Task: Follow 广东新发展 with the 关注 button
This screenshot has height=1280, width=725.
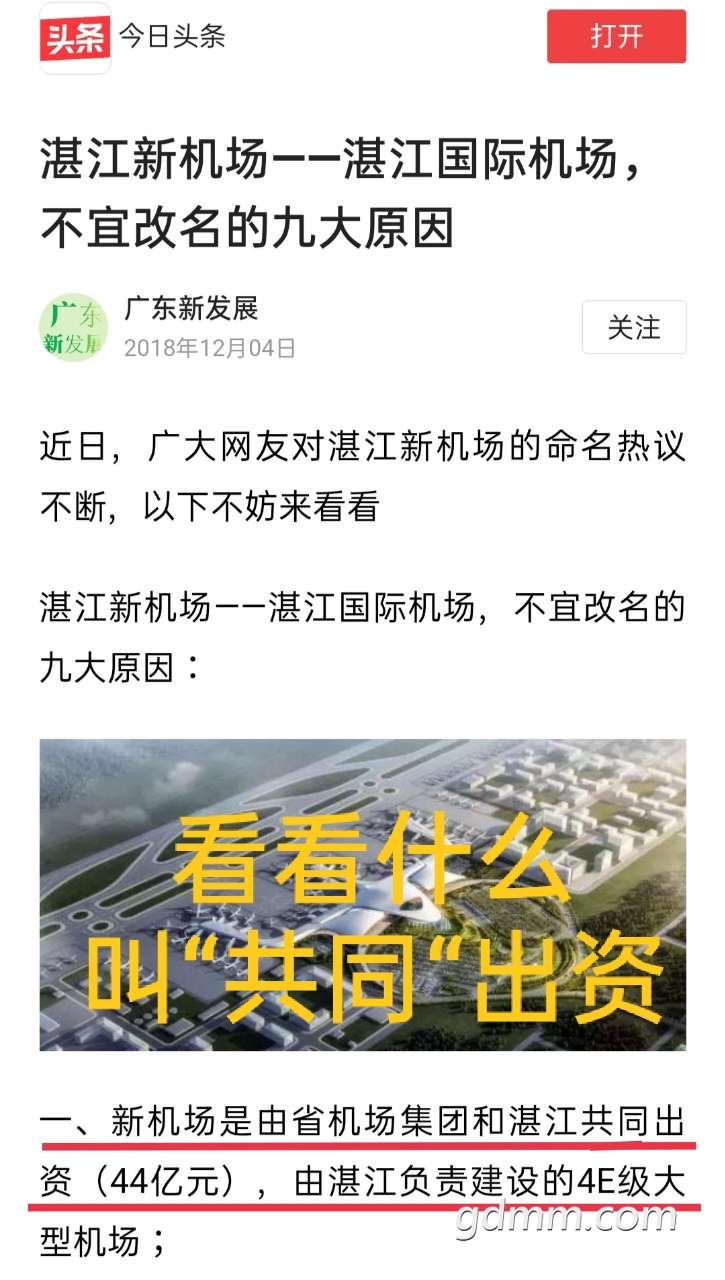Action: [634, 327]
